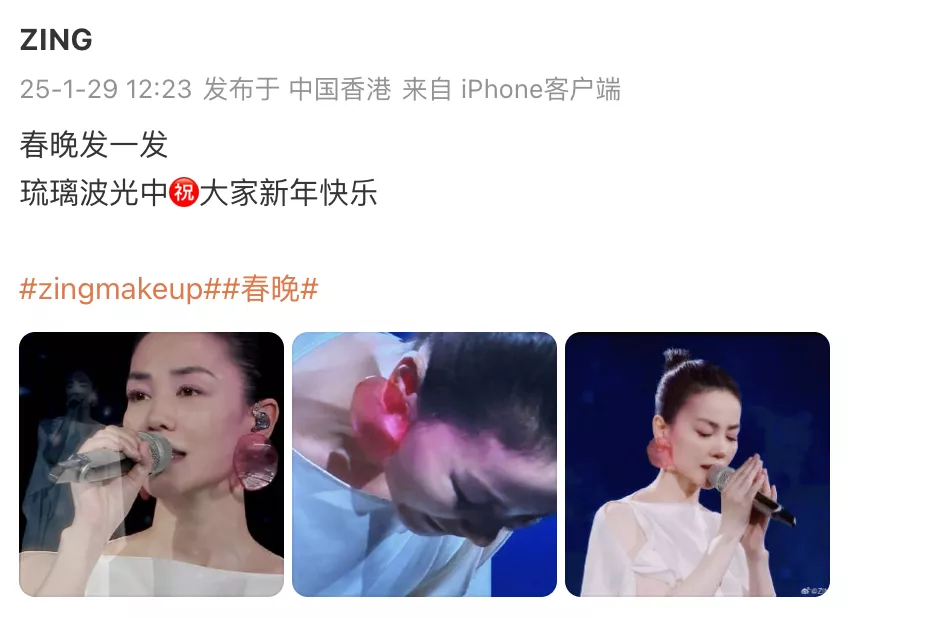The image size is (948, 618).
Task: Open the #zingmakeup# hashtag
Action: coord(119,290)
